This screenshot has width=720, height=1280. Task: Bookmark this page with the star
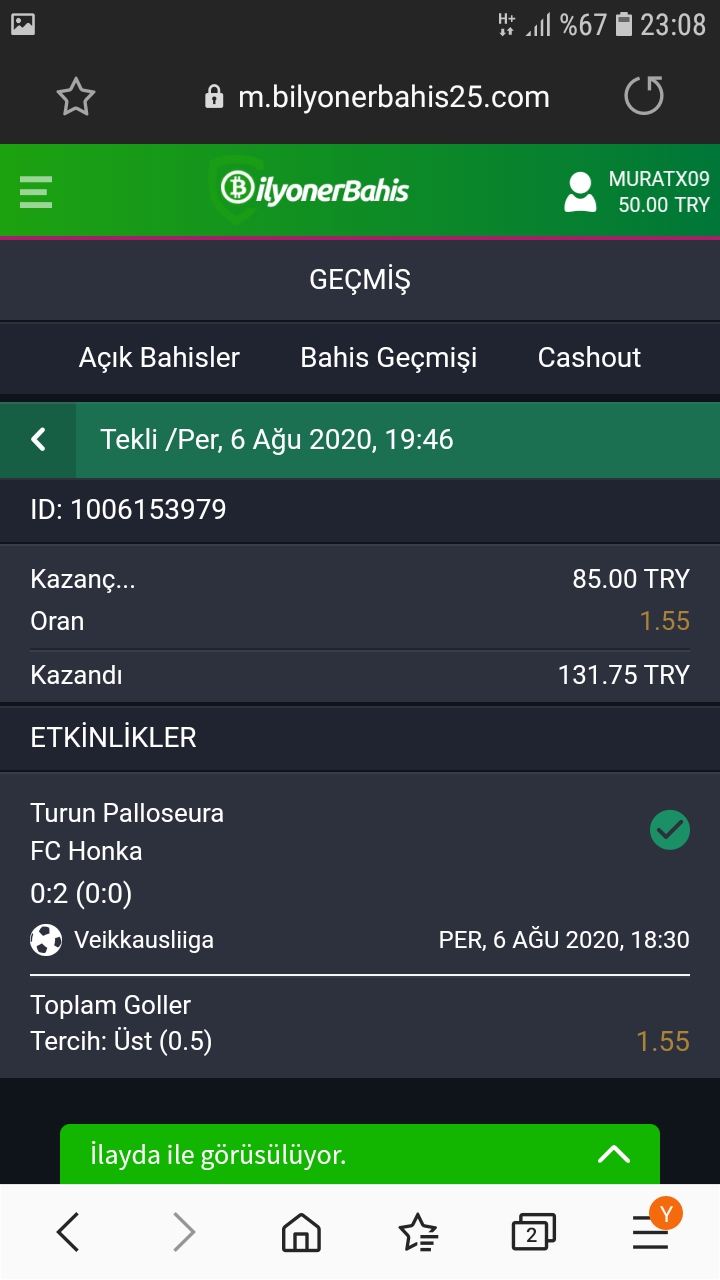(x=76, y=97)
